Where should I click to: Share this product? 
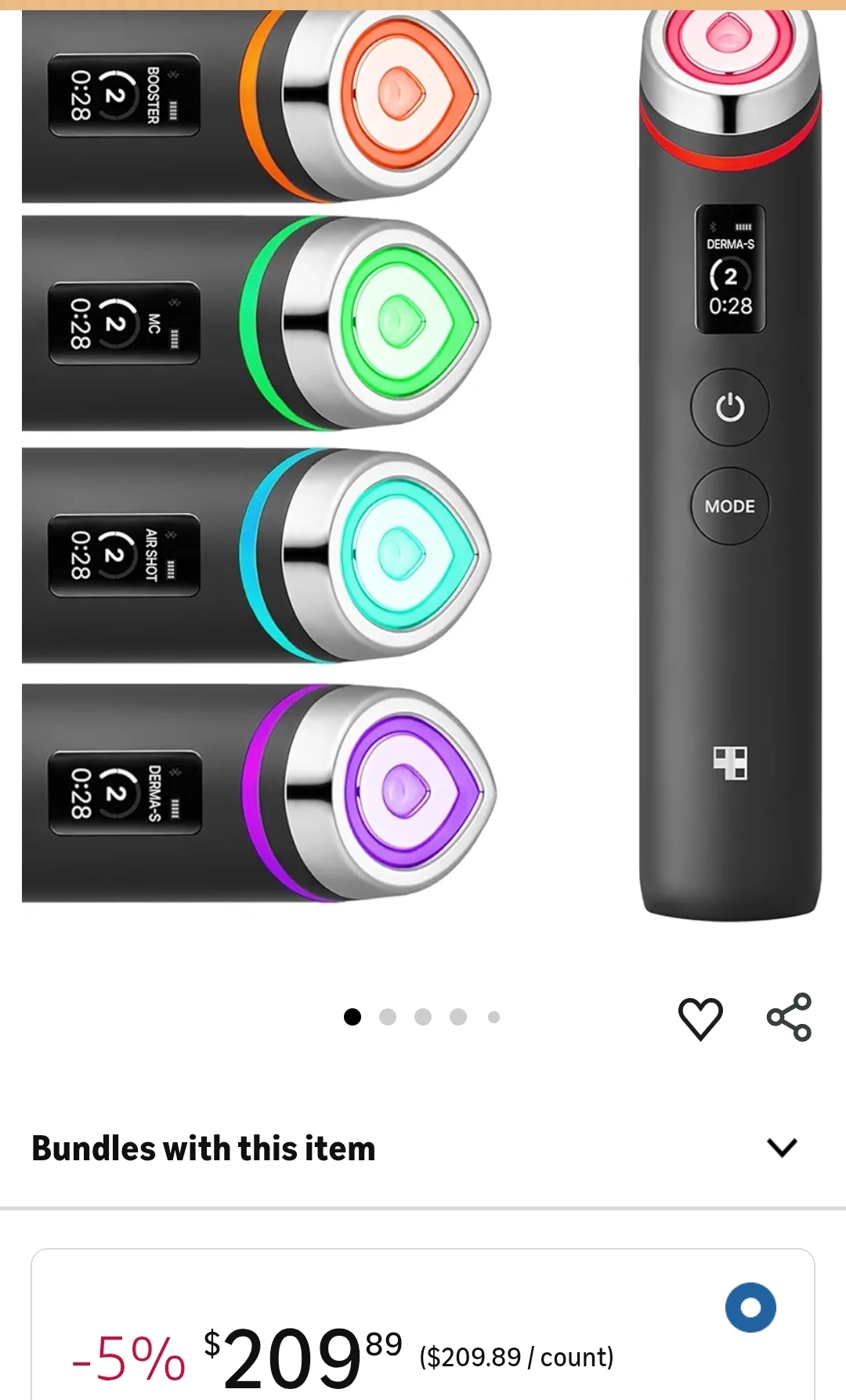coord(789,1017)
